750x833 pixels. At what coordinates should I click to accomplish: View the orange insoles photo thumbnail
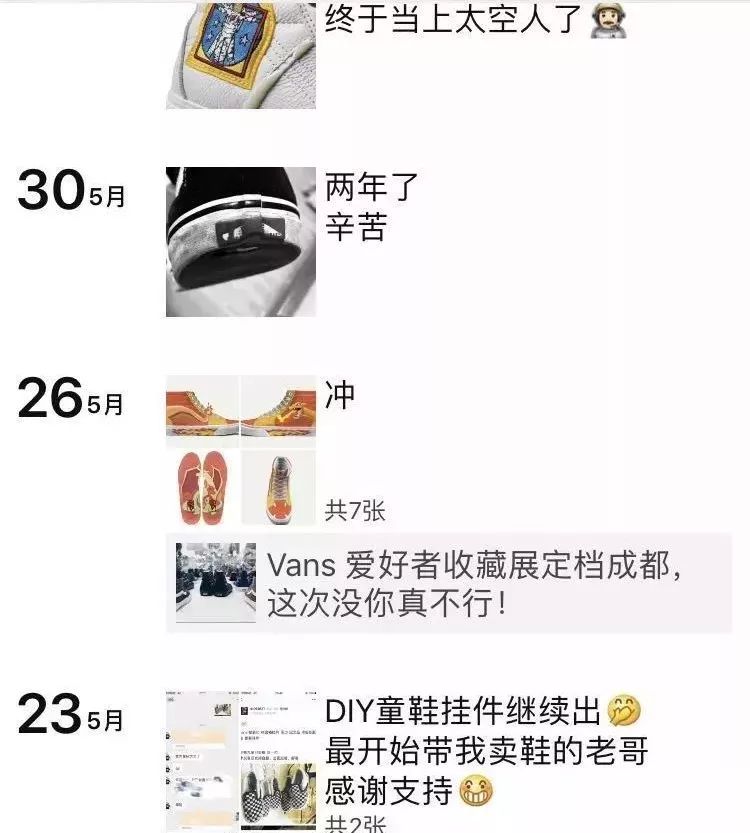pos(198,483)
